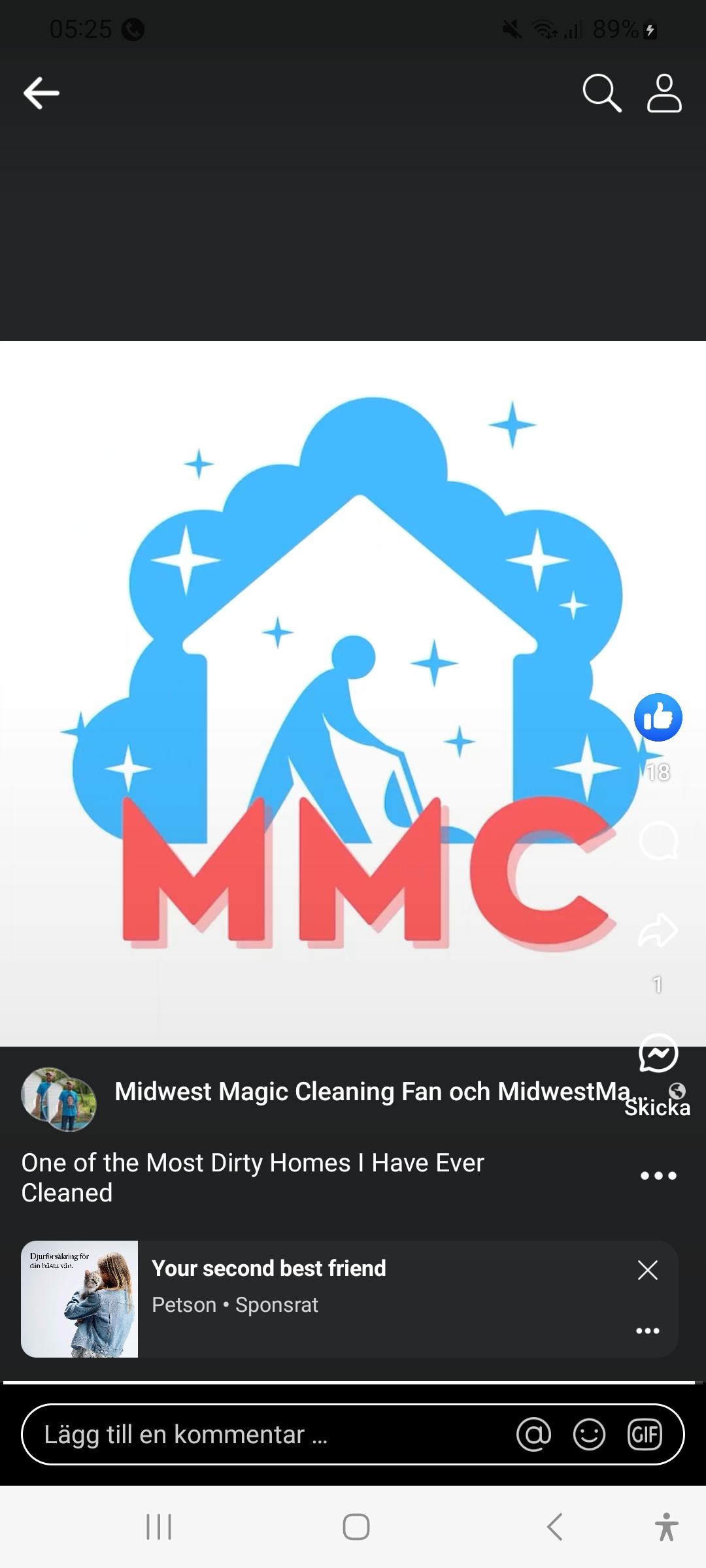The height and width of the screenshot is (1568, 706).
Task: Open options on the Petson ad
Action: [647, 1331]
